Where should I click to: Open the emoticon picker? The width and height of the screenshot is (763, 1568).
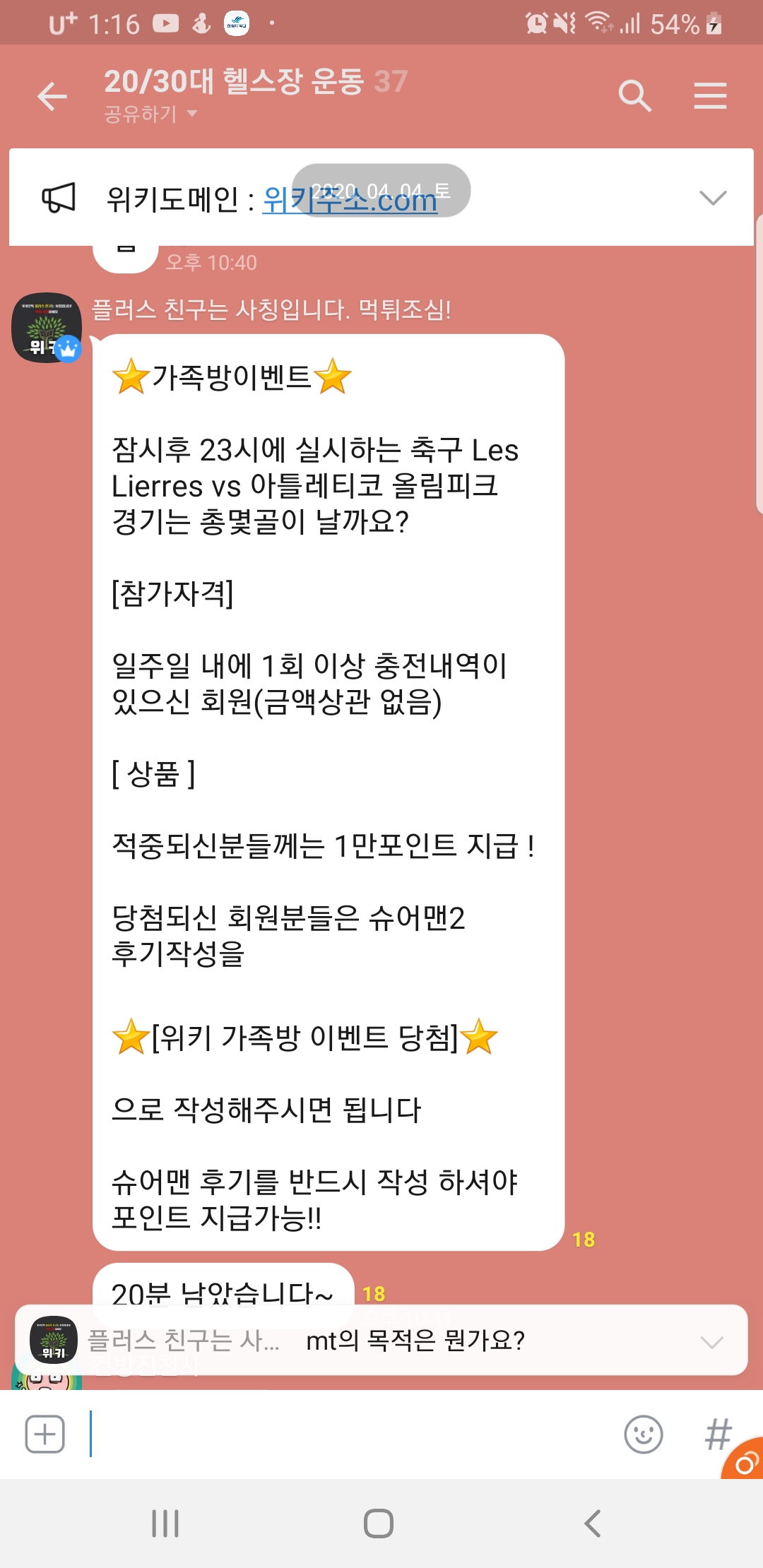[643, 1434]
